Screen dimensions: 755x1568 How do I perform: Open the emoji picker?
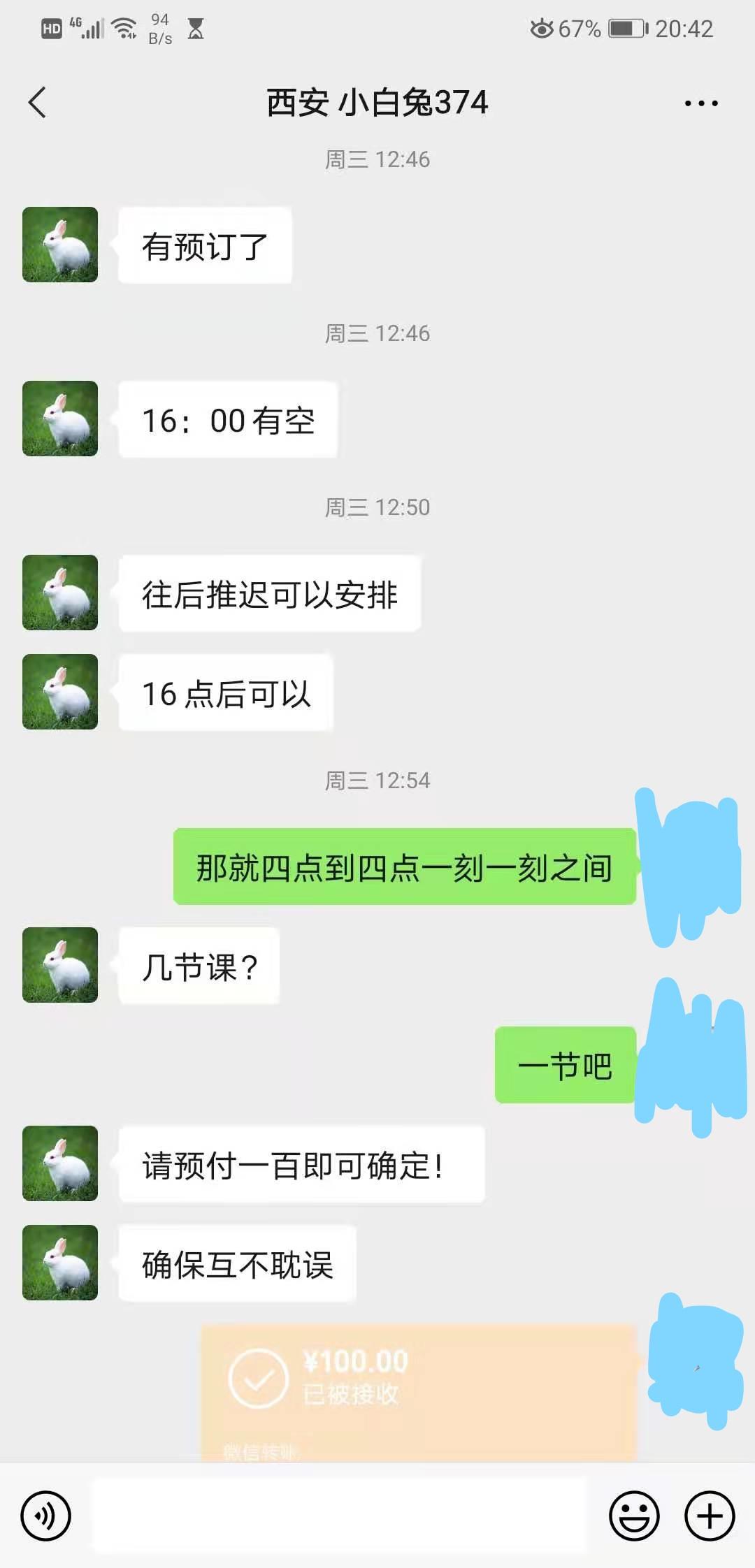click(634, 1516)
